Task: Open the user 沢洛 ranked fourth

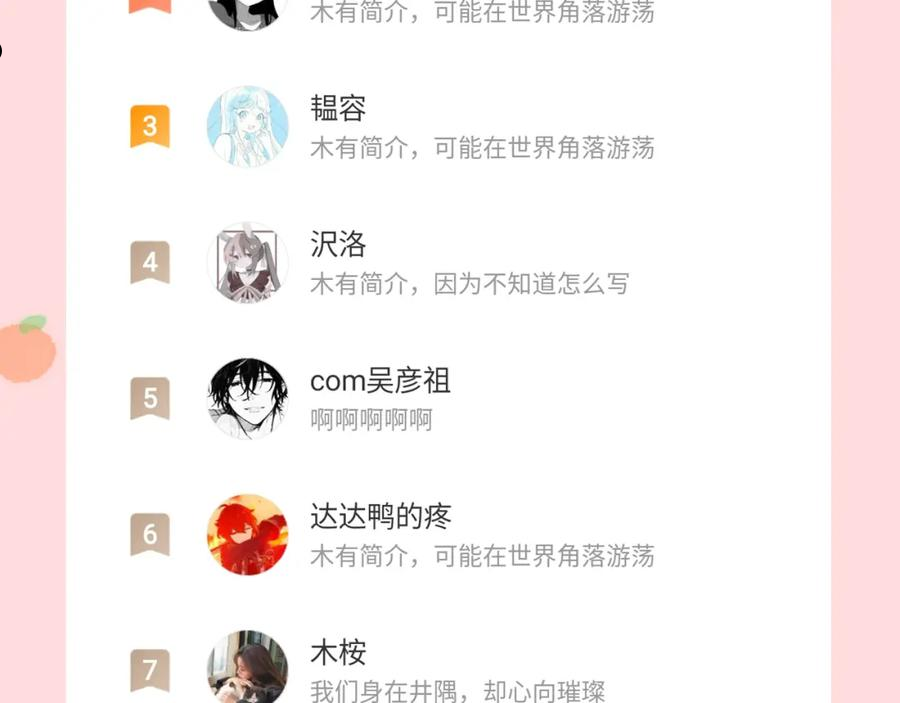Action: tap(448, 262)
